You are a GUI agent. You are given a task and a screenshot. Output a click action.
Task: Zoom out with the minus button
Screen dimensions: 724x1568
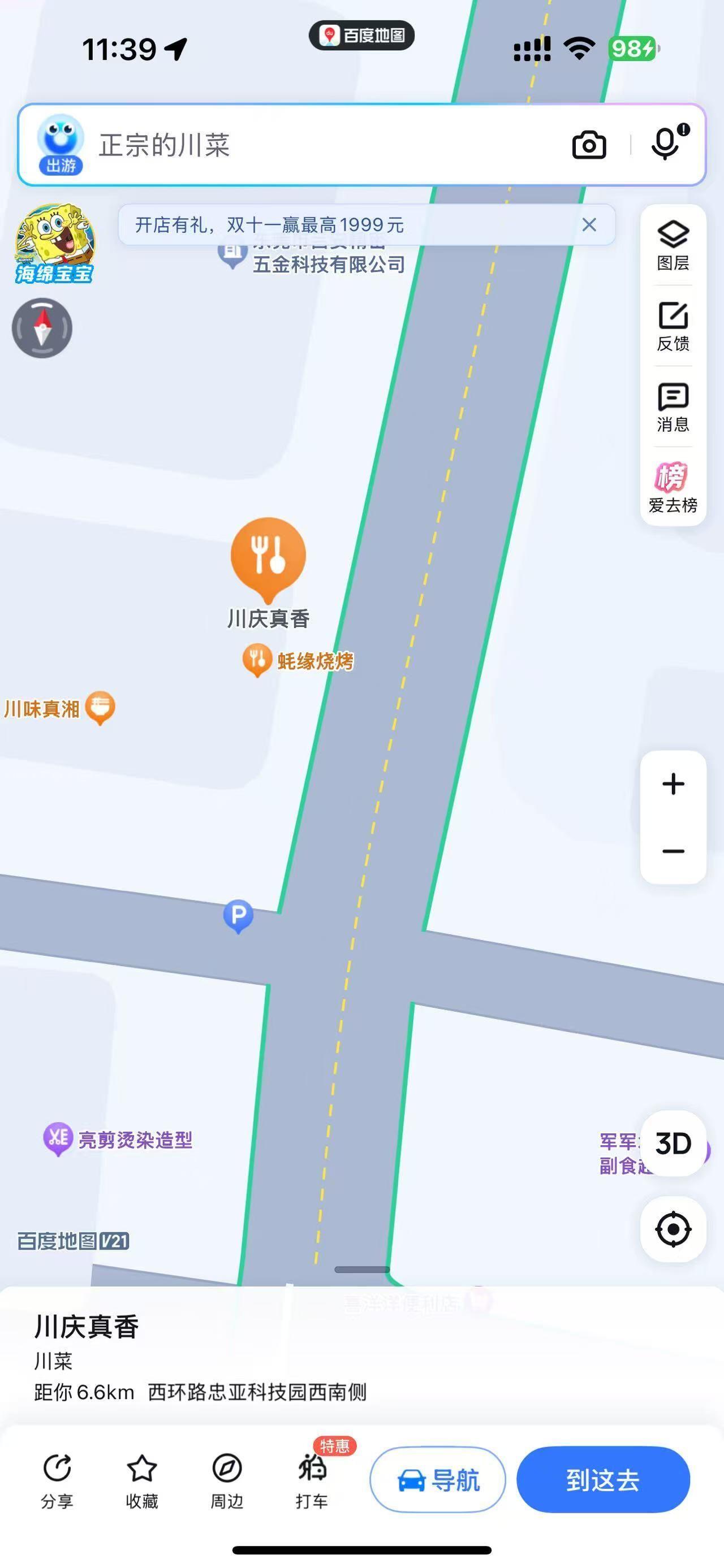(673, 851)
